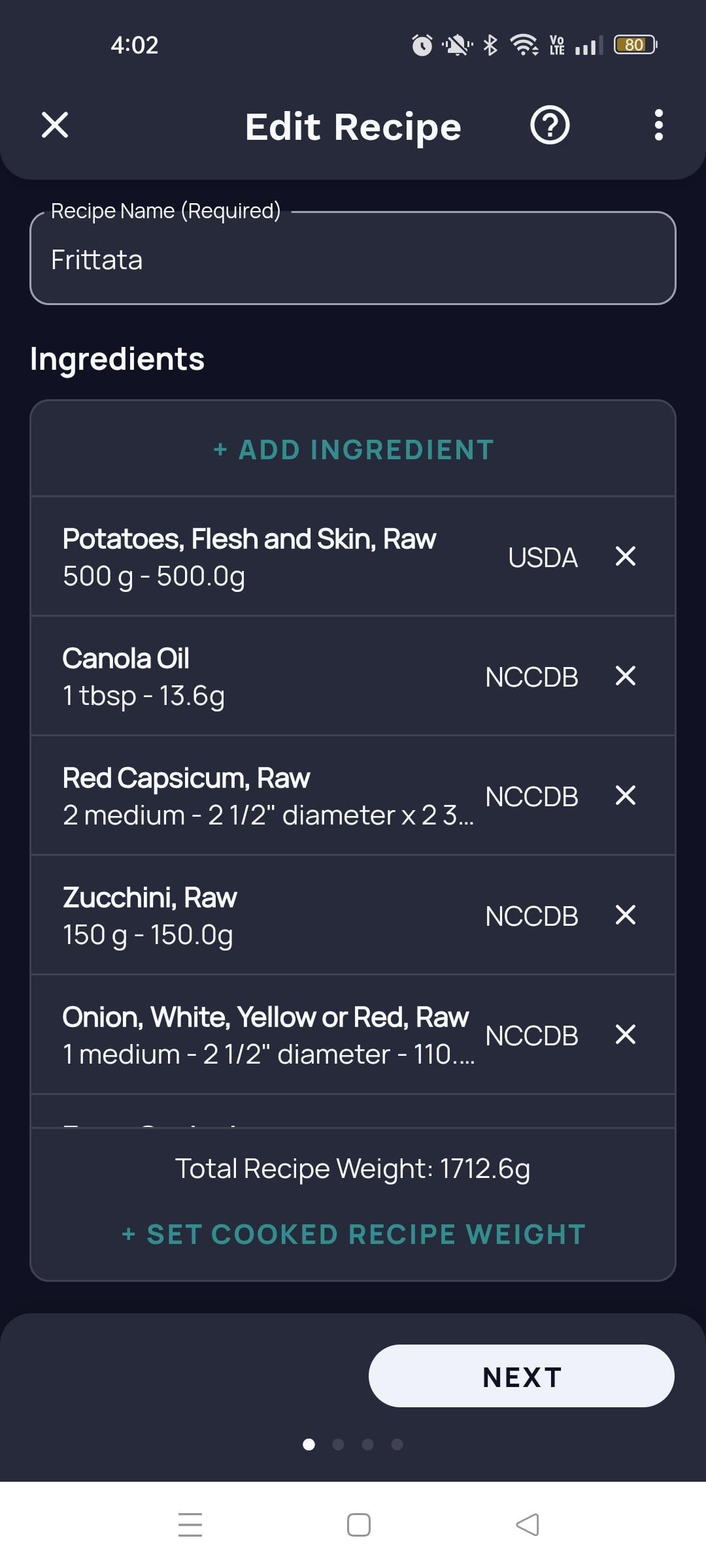Remove Zucchini from the recipe

626,915
